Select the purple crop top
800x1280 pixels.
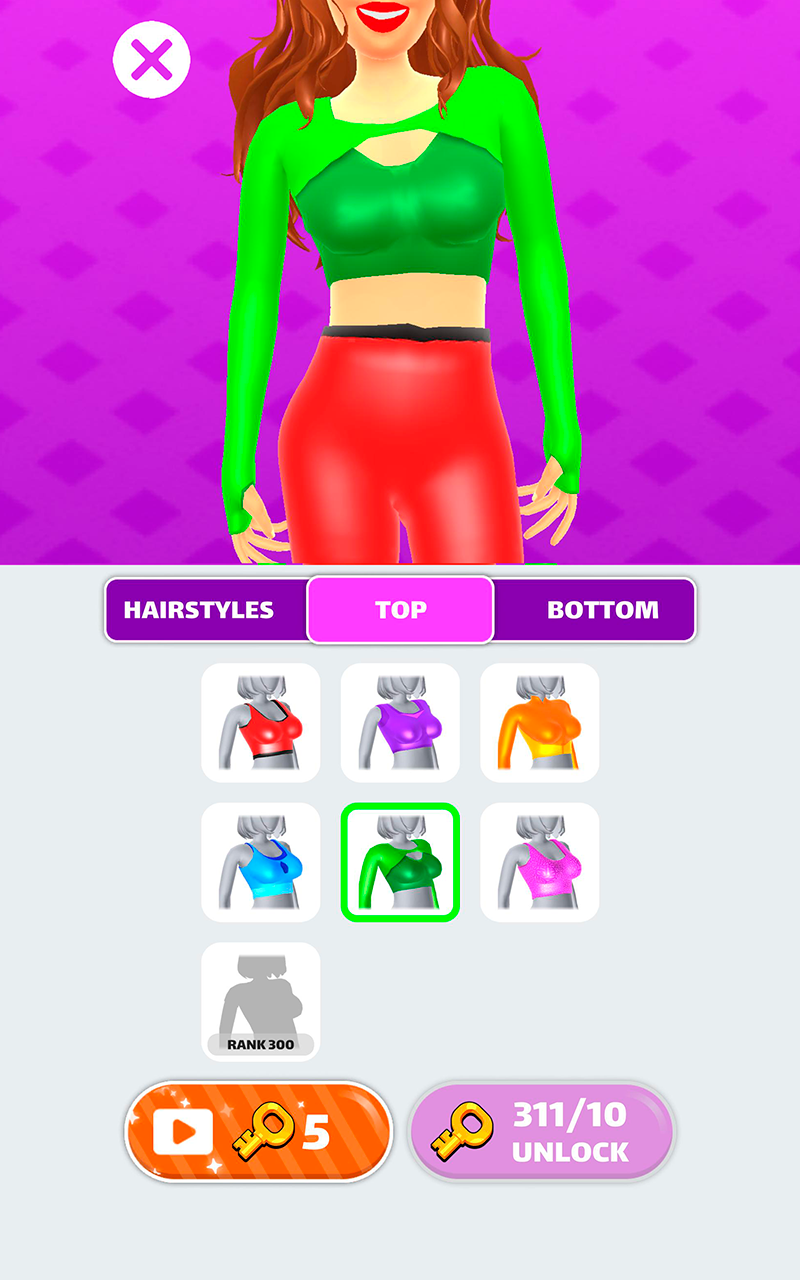pos(399,723)
